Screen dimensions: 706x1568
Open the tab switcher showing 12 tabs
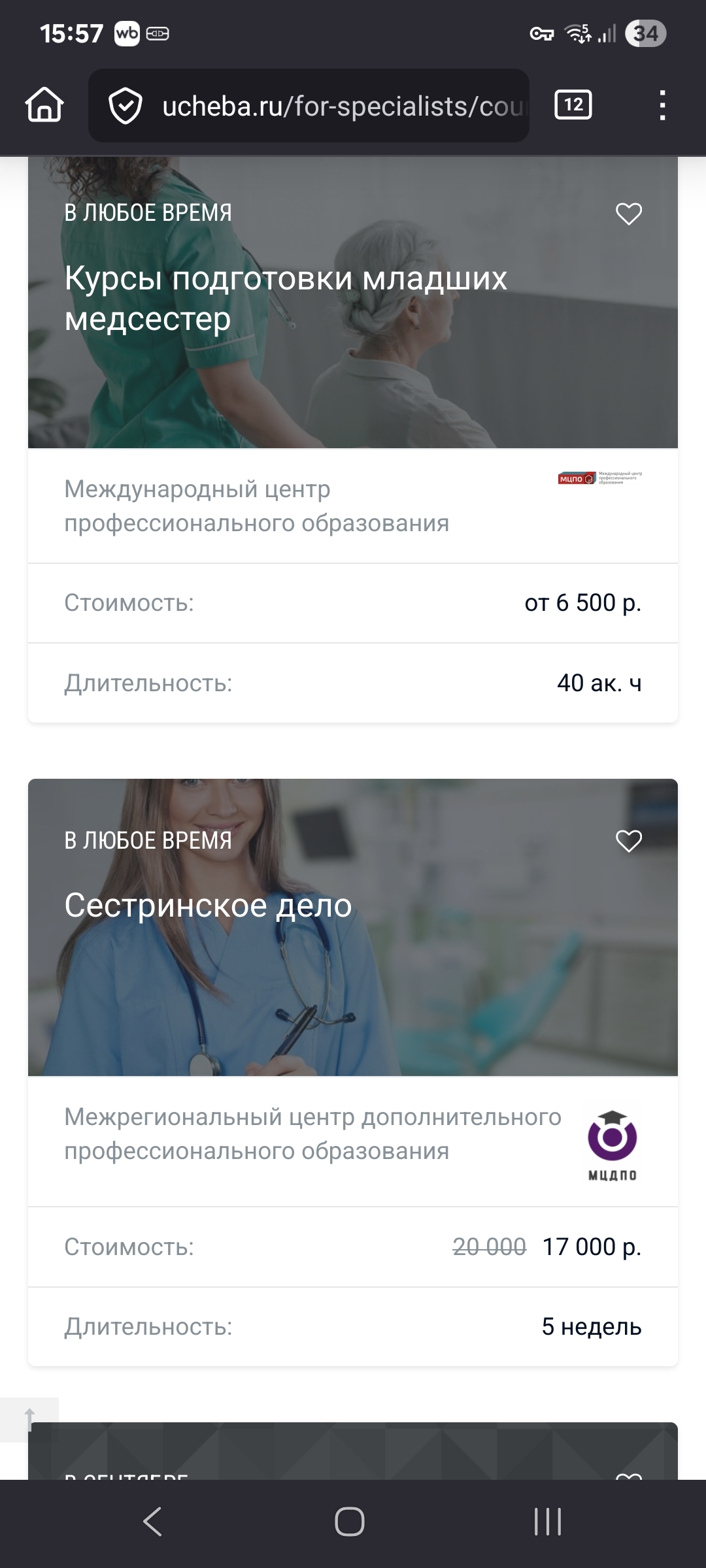(x=573, y=105)
